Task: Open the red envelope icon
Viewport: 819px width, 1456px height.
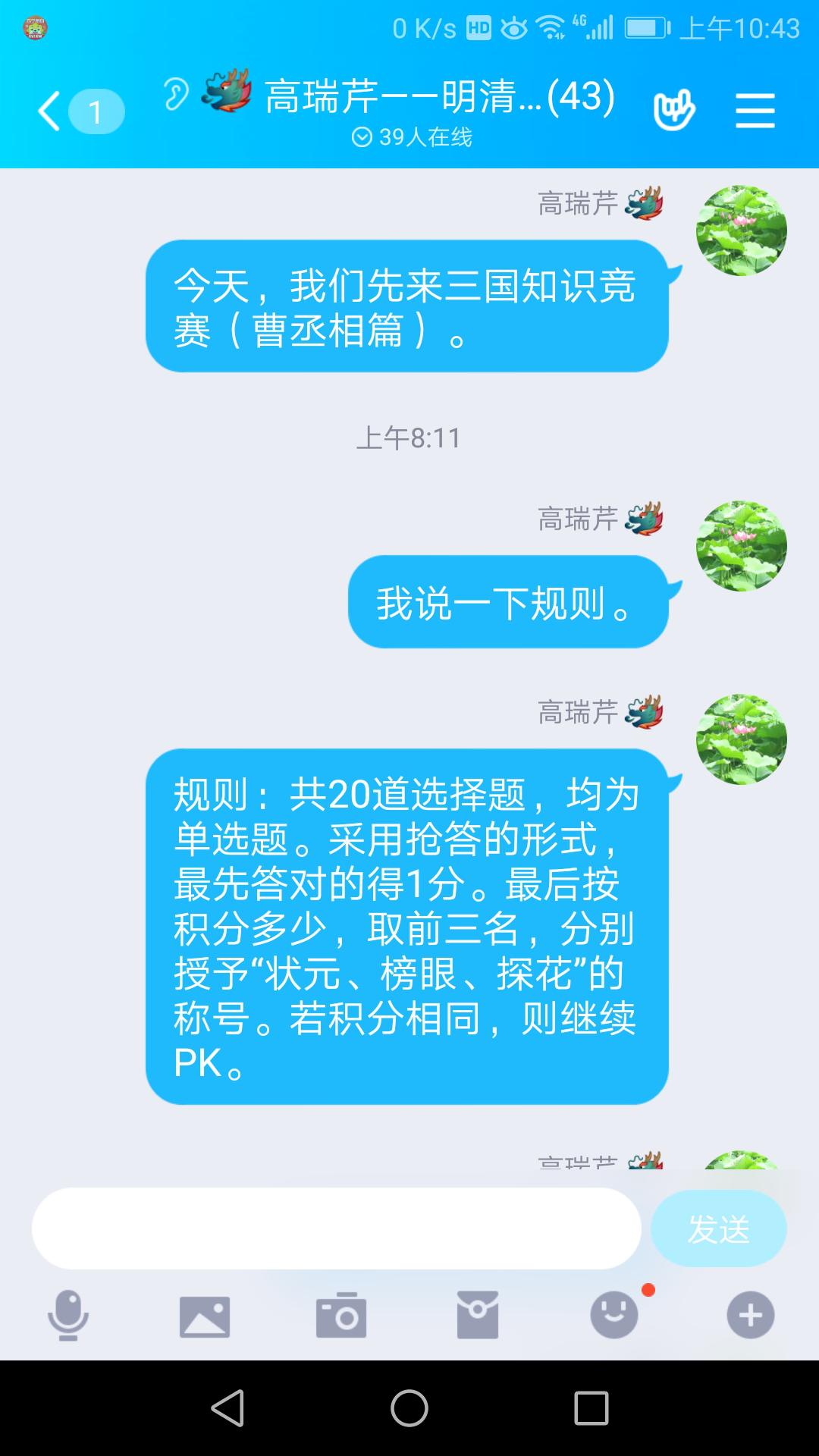Action: coord(478,1314)
